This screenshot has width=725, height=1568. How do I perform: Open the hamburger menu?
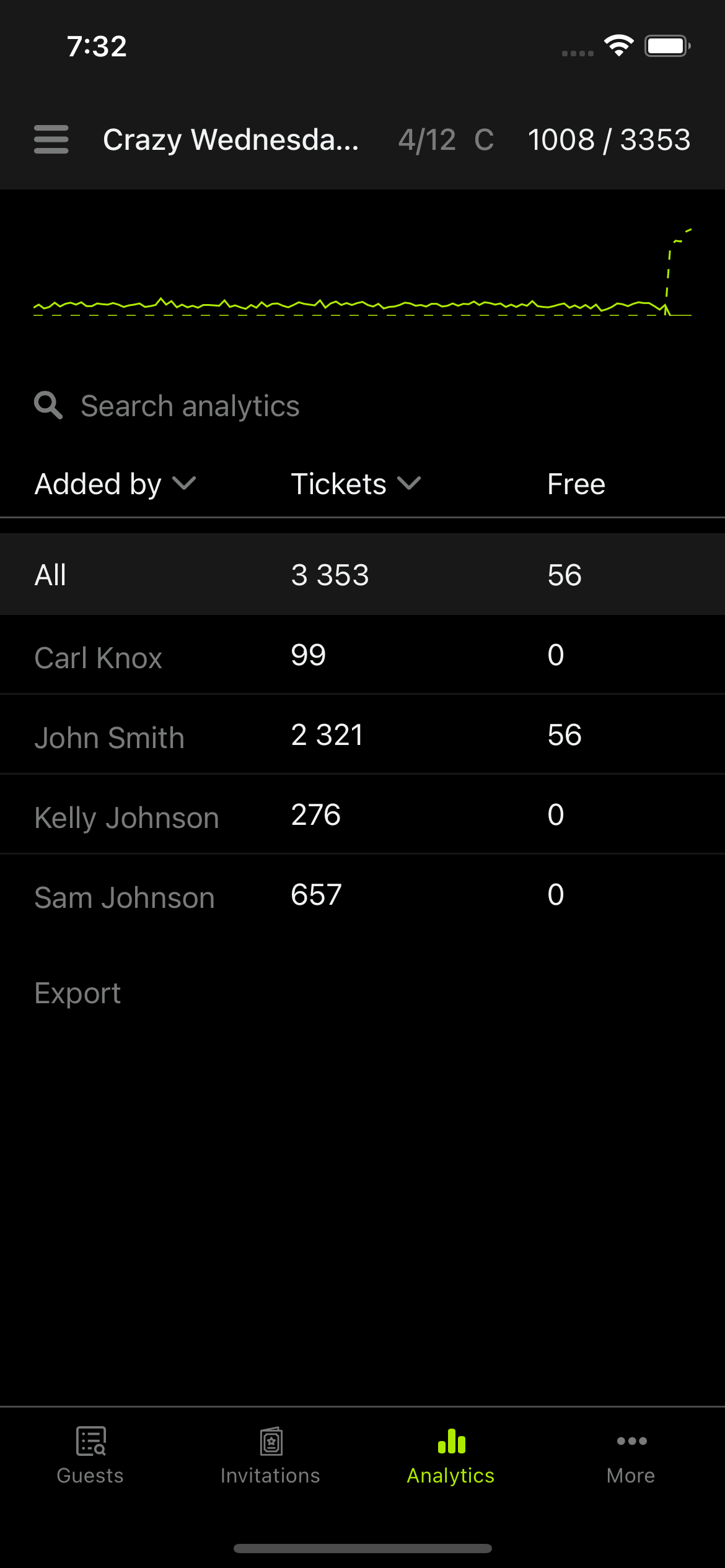pyautogui.click(x=51, y=139)
